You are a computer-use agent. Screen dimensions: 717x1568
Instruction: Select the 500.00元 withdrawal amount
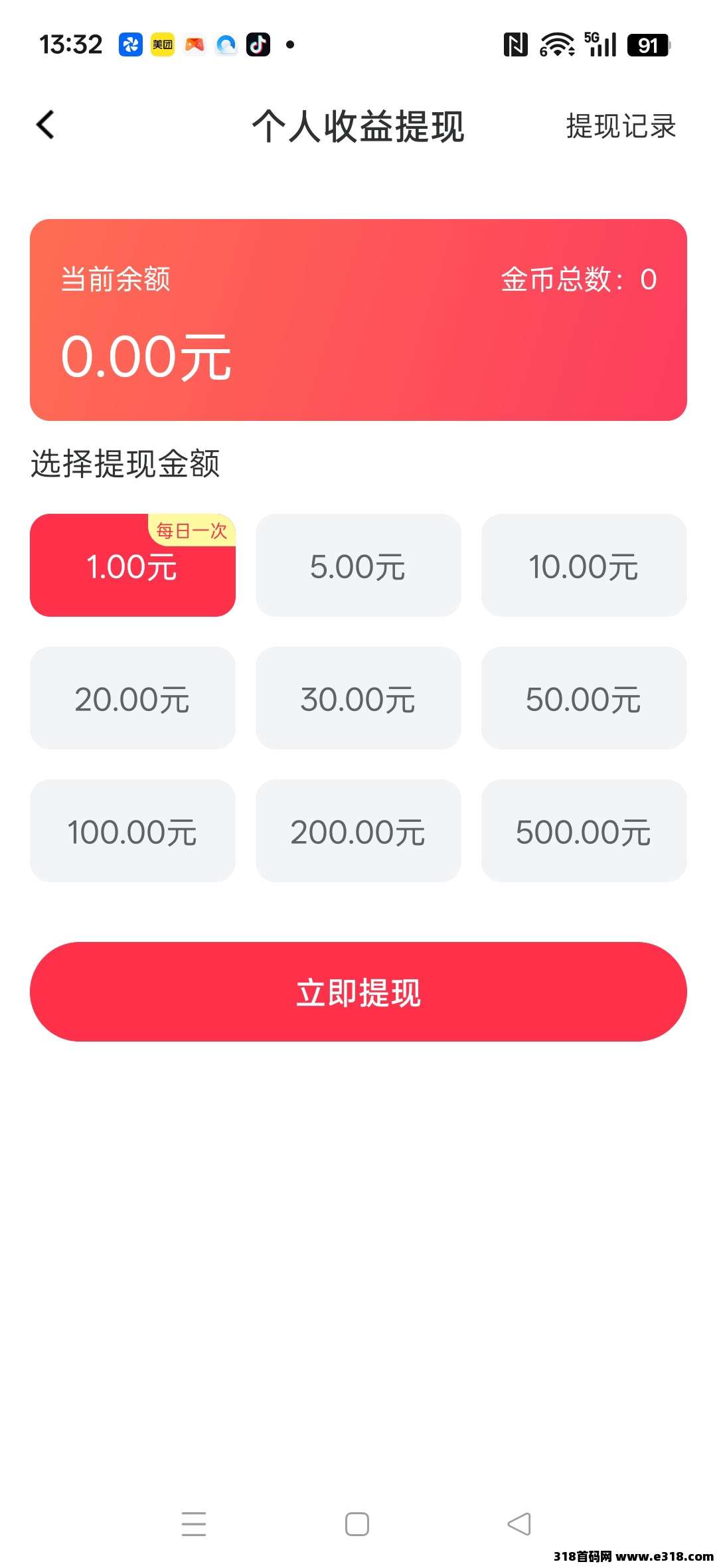coord(583,831)
